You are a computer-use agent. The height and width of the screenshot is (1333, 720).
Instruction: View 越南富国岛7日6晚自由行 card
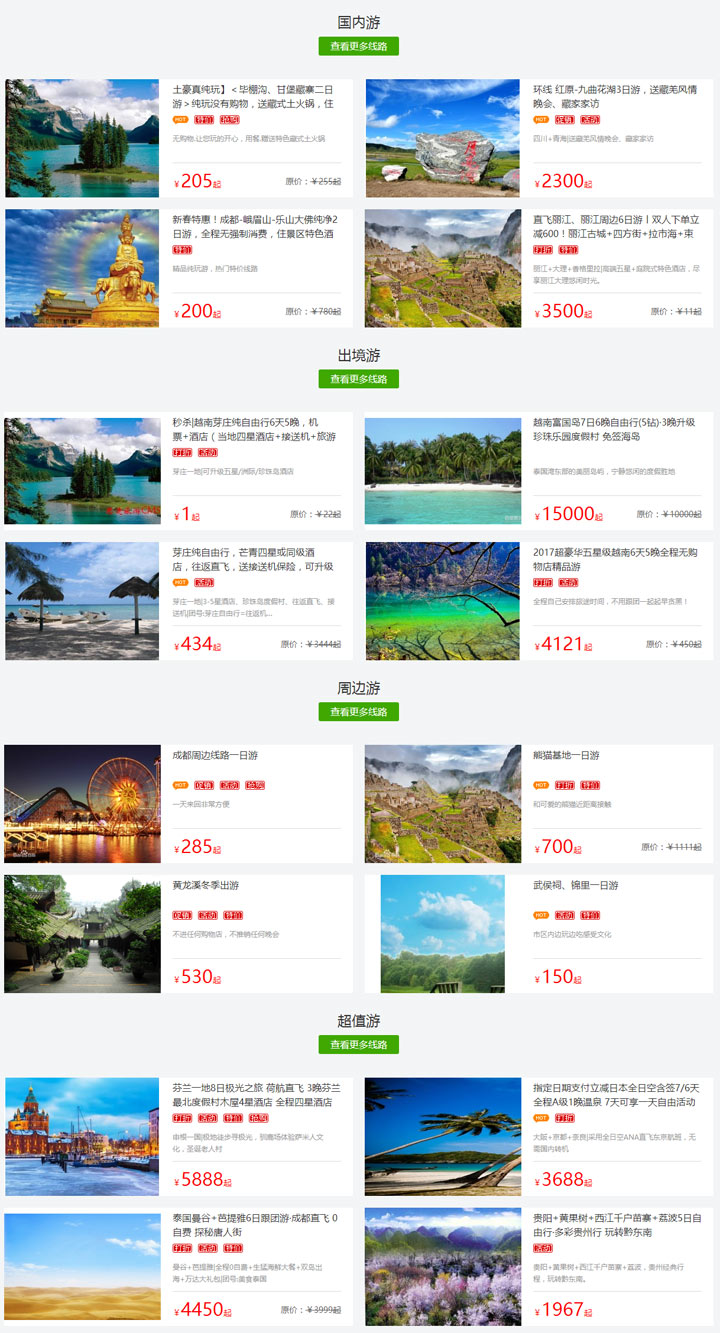[x=614, y=429]
